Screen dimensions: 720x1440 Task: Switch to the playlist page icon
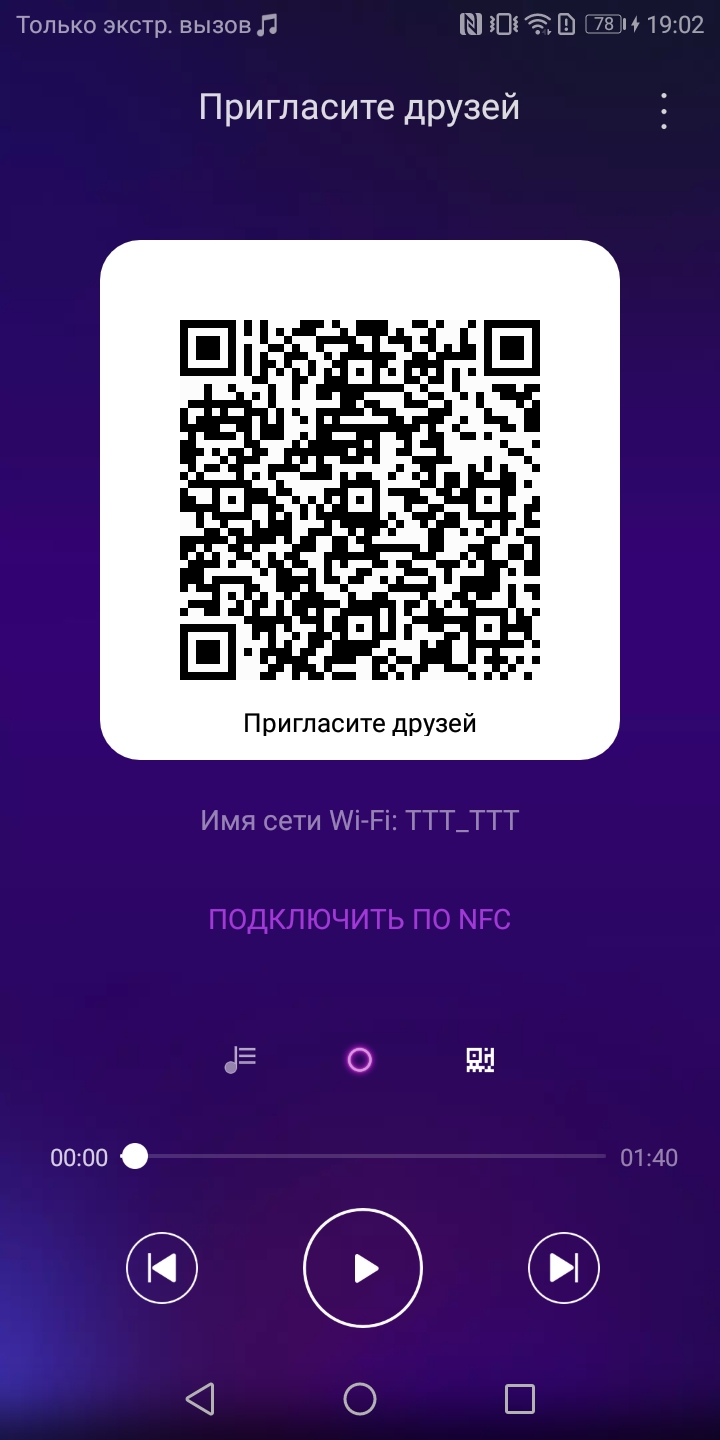pyautogui.click(x=240, y=1059)
